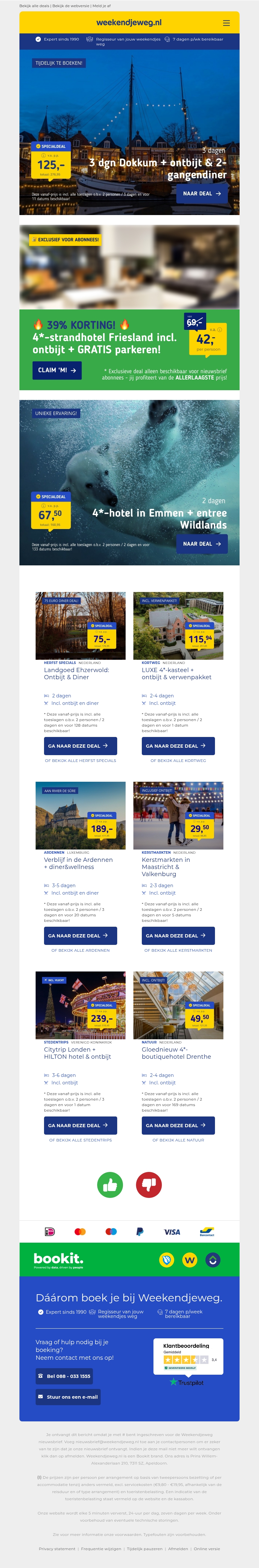This screenshot has width=259, height=1568.
Task: View all Herfst Specials link
Action: tap(80, 761)
